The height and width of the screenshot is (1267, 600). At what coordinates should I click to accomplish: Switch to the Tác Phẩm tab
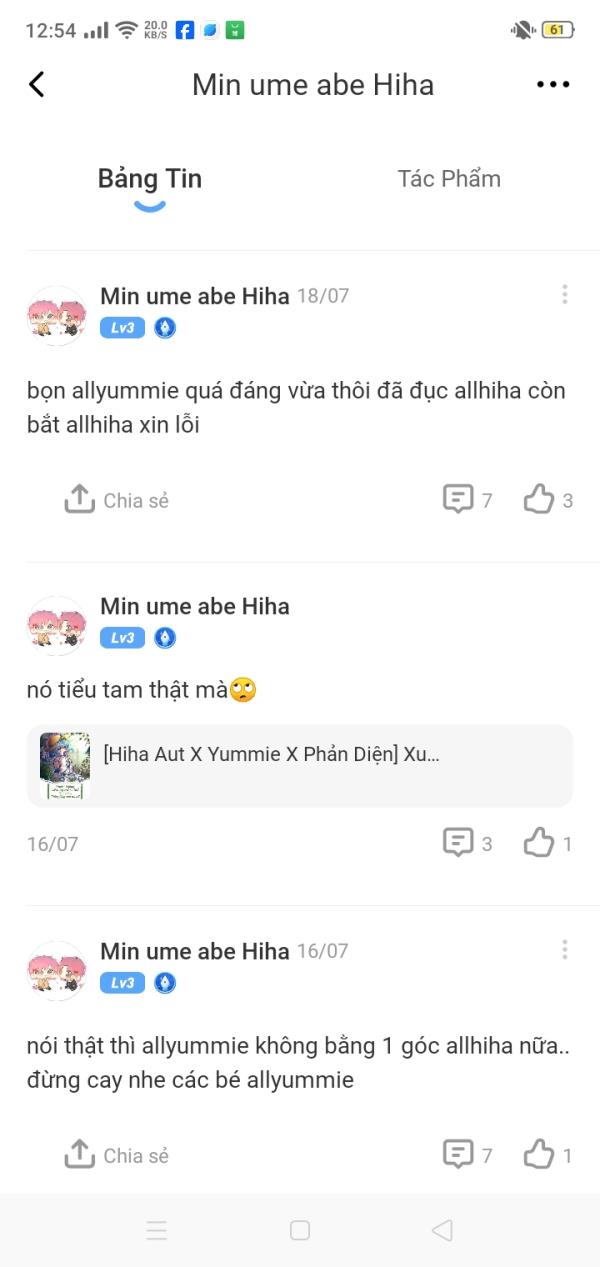pos(449,179)
